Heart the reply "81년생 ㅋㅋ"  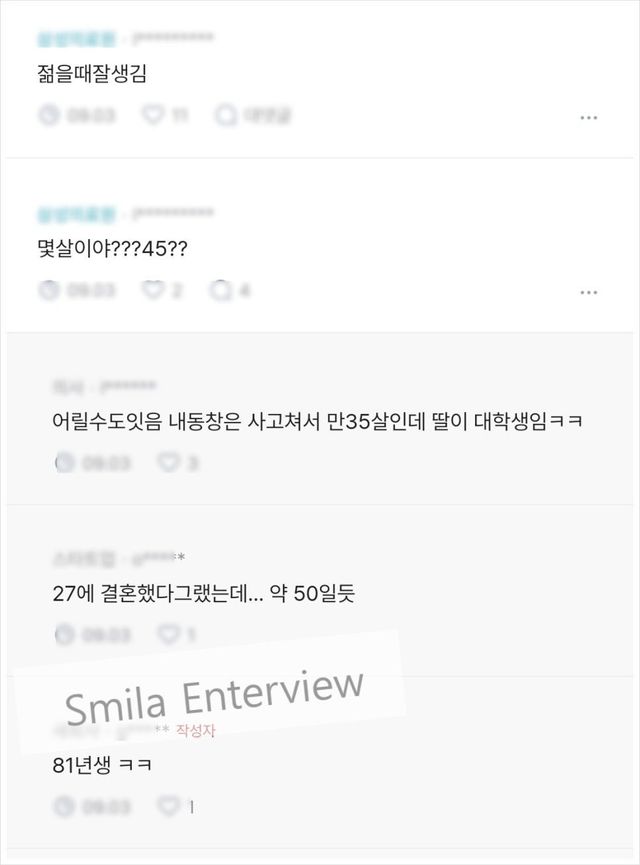pos(169,806)
